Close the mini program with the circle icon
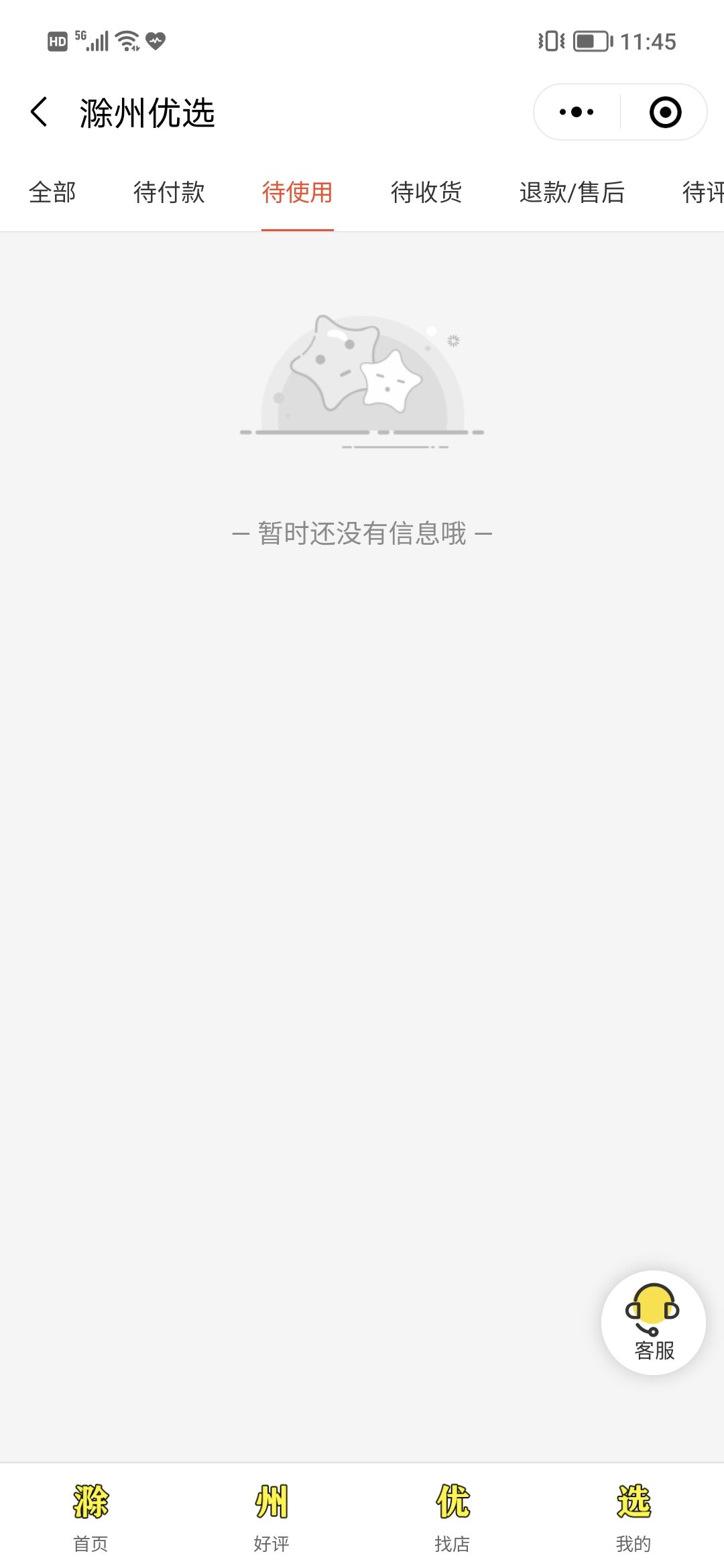 (665, 112)
